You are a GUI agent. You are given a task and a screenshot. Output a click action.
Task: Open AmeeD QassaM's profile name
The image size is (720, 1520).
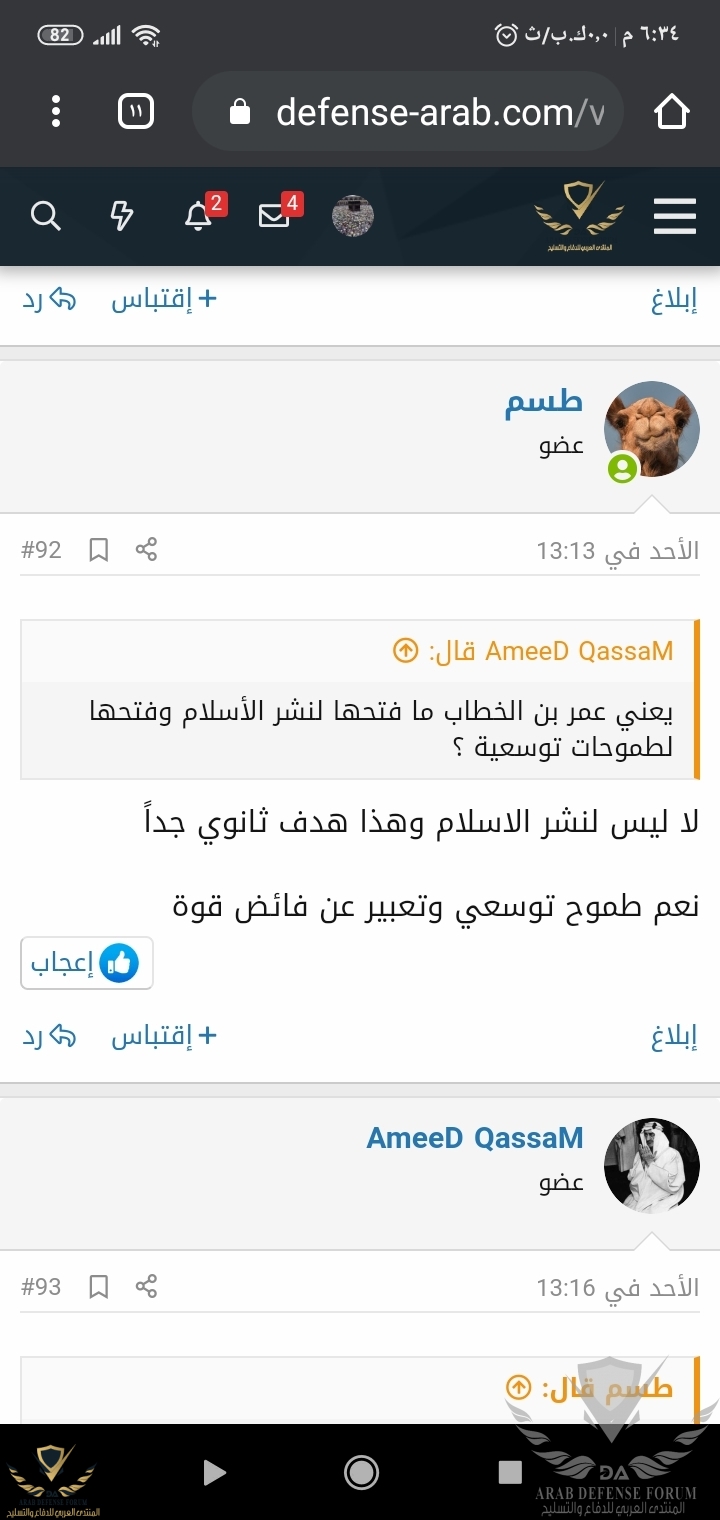(475, 1138)
